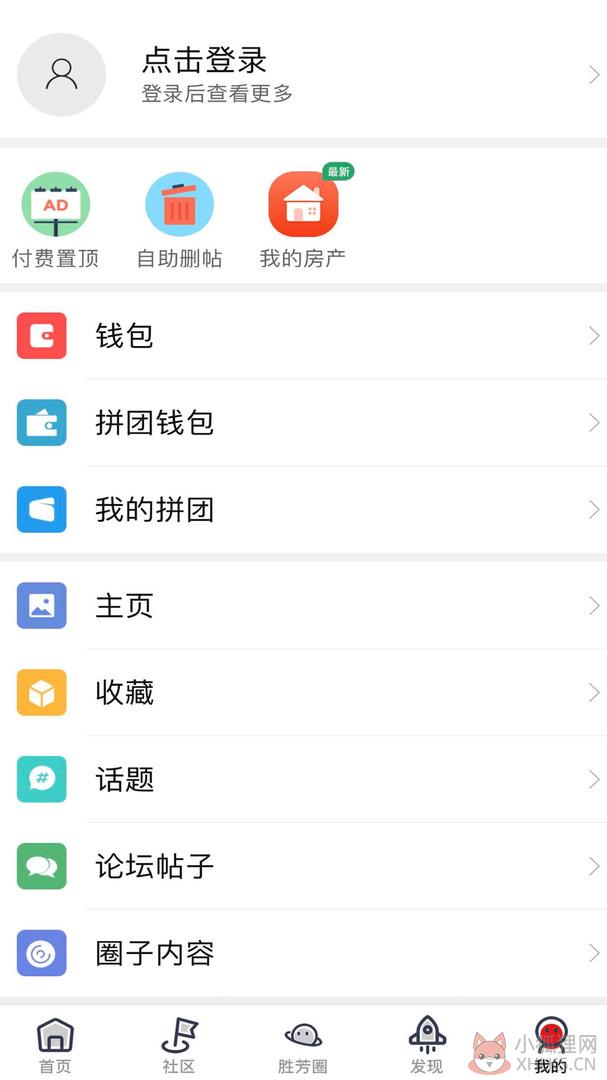Switch to the 社区 community tab
The image size is (607, 1080).
179,1044
